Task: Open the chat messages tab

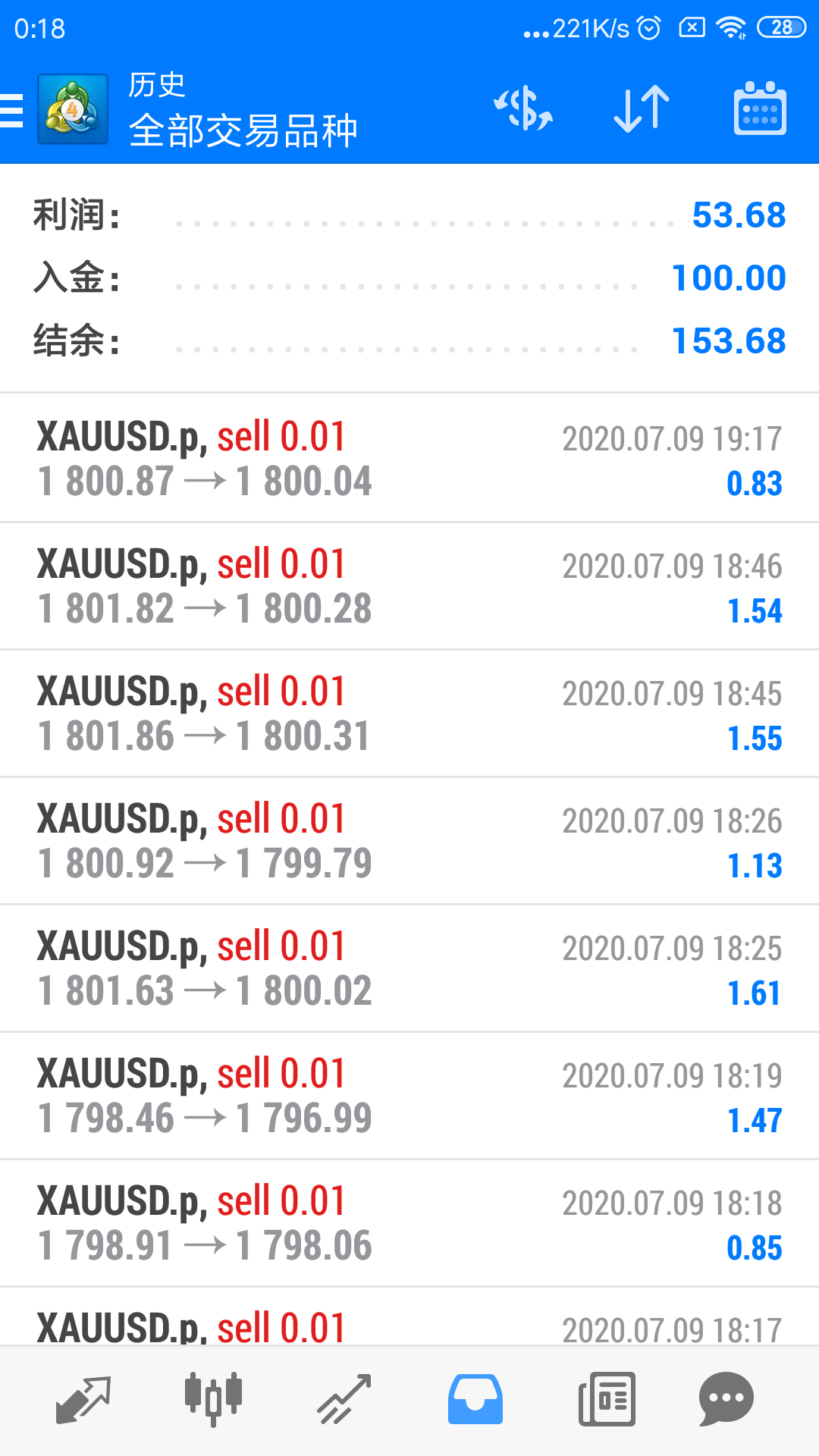Action: tap(726, 1399)
